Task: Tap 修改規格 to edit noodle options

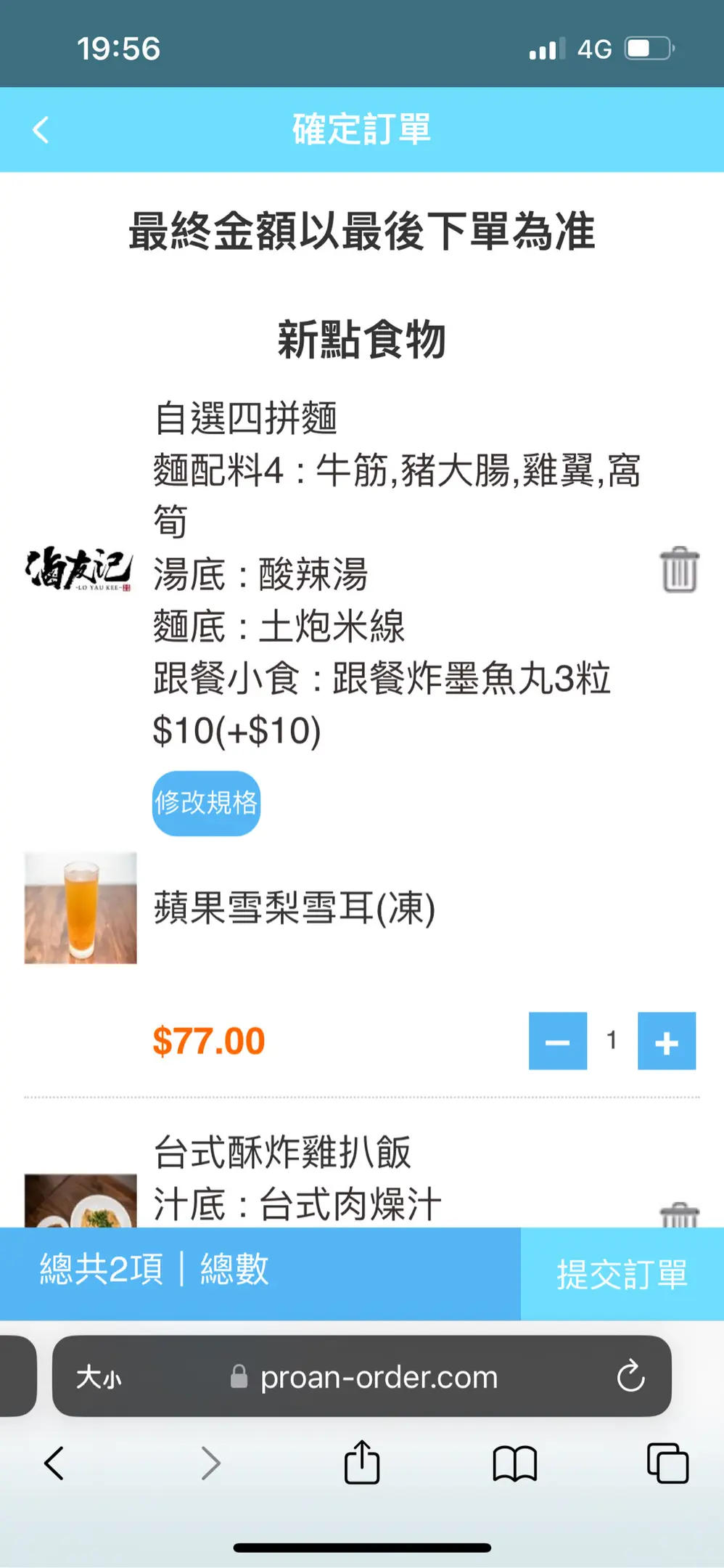Action: tap(206, 803)
